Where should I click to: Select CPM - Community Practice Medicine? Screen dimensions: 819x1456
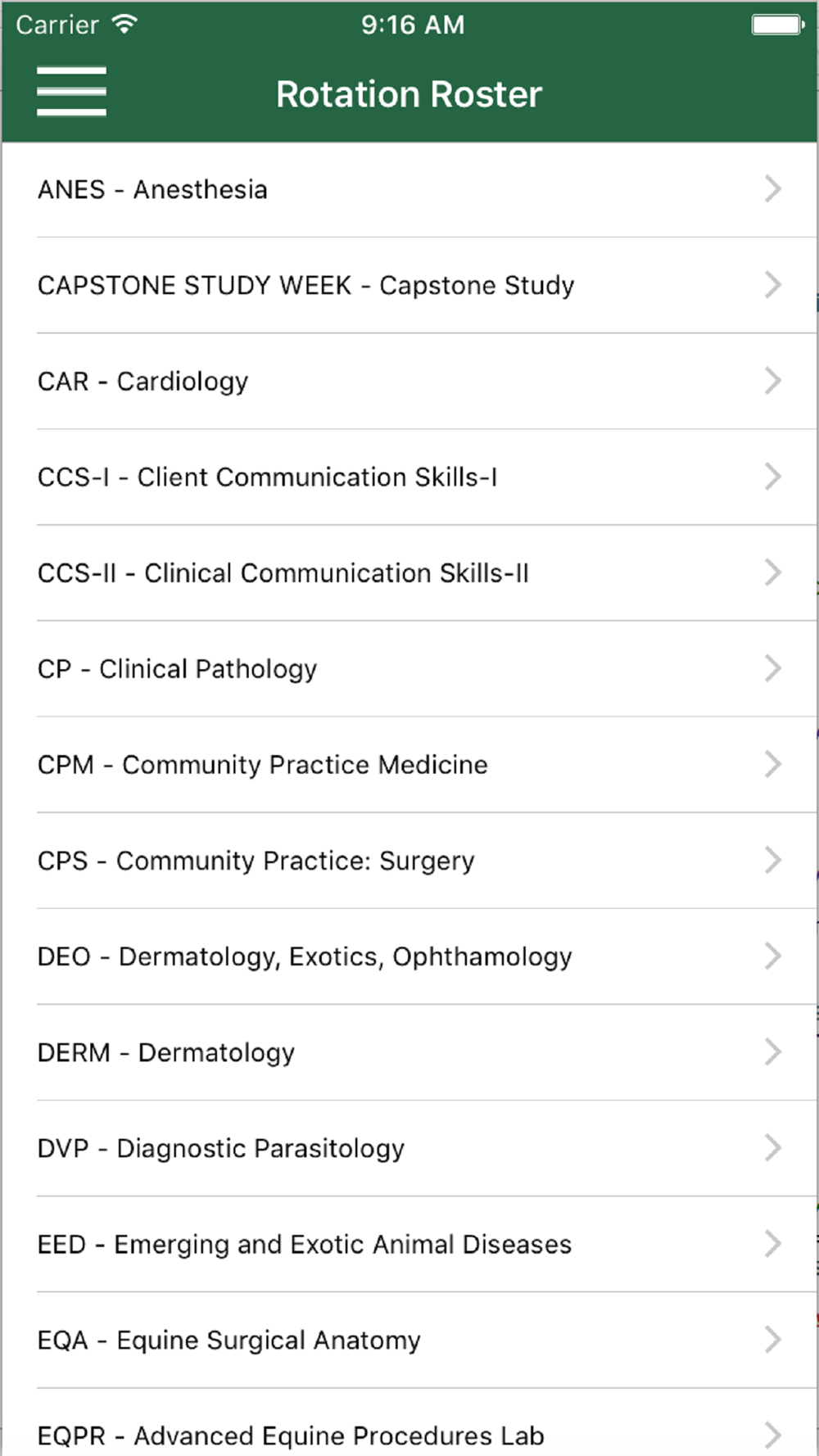409,765
